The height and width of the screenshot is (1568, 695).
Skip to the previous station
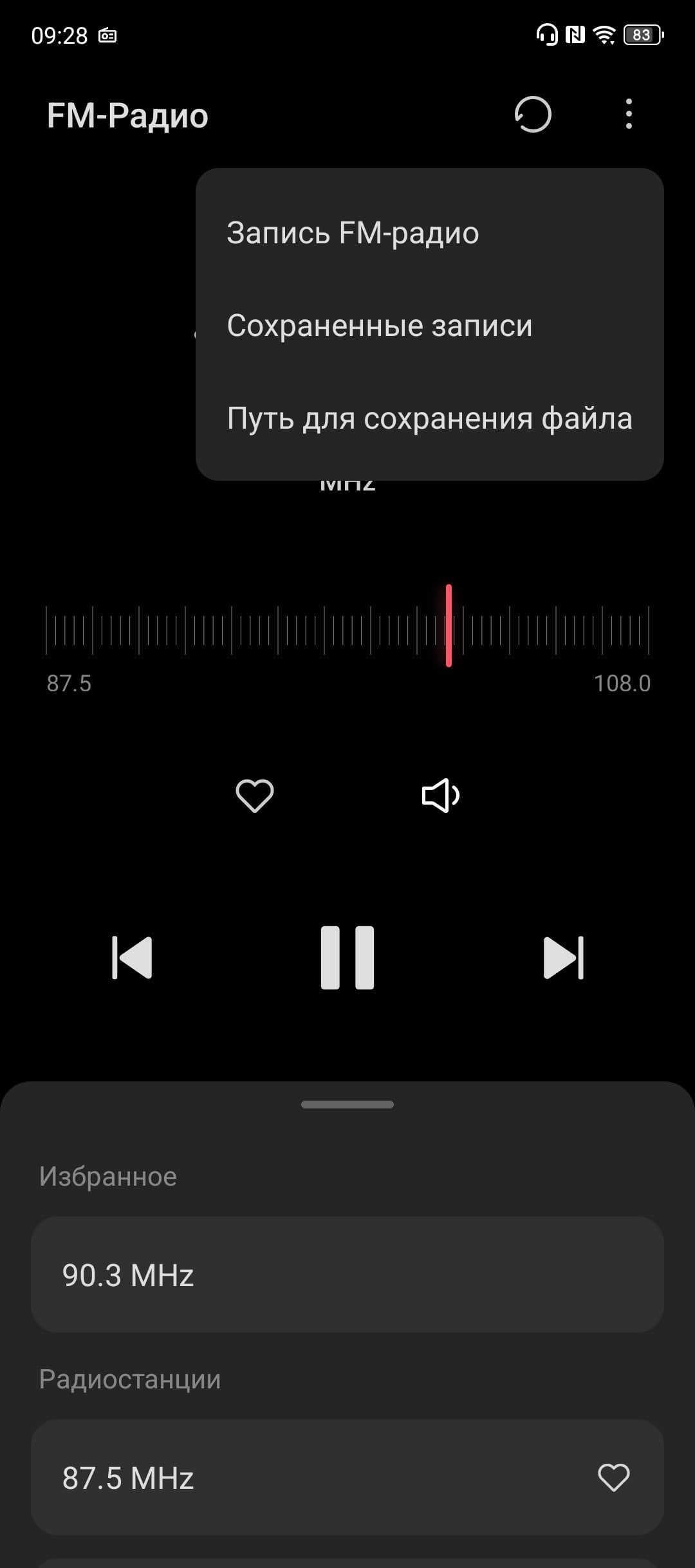132,958
